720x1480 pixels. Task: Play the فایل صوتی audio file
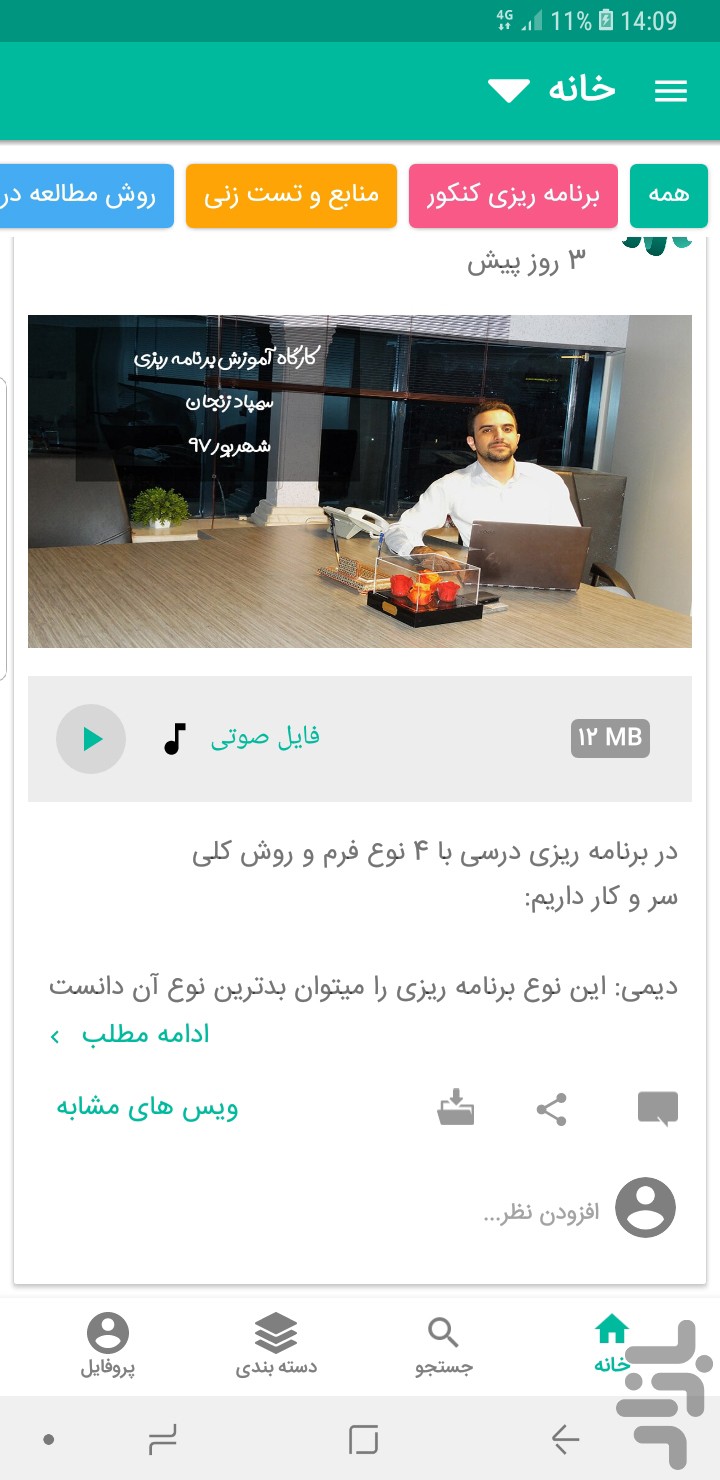click(x=91, y=739)
